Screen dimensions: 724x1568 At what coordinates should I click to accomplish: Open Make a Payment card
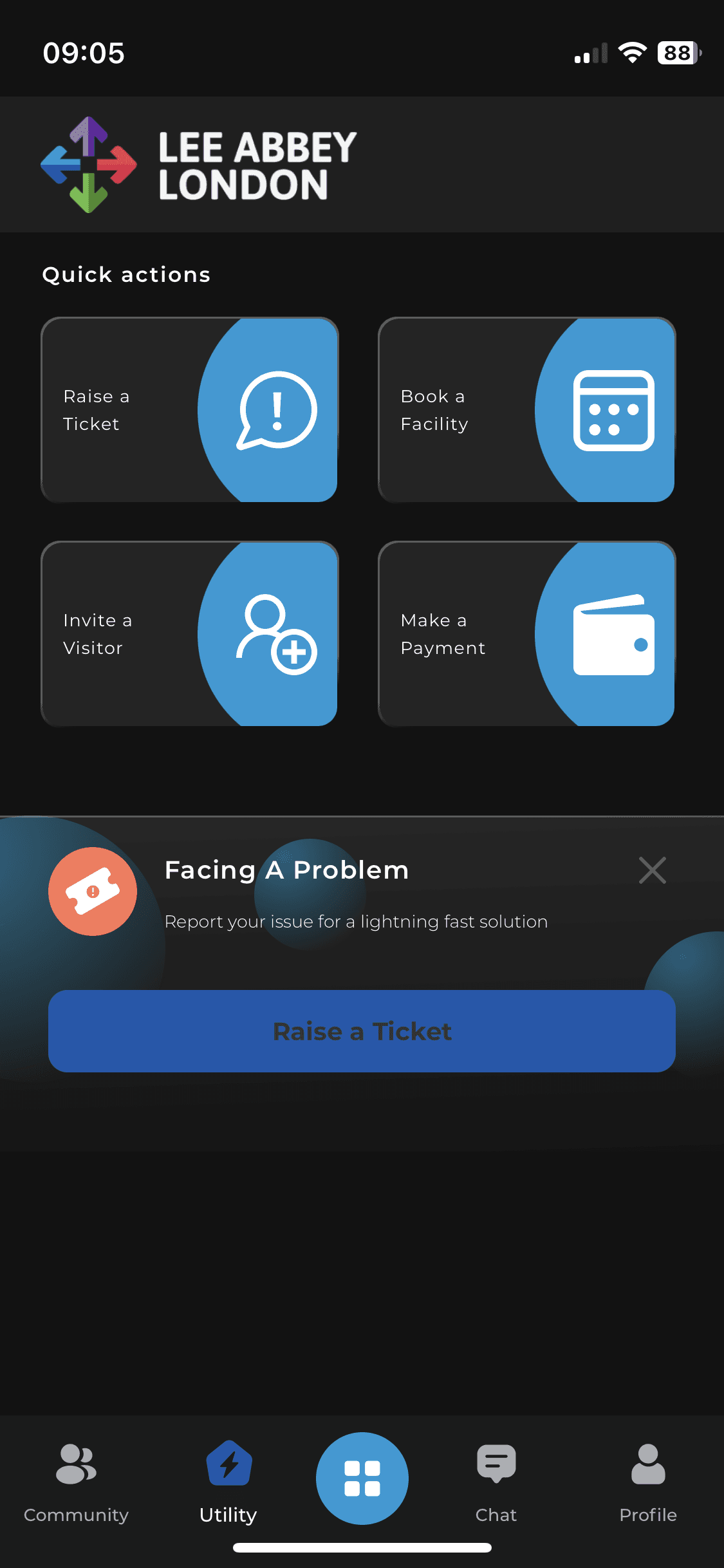(x=526, y=633)
